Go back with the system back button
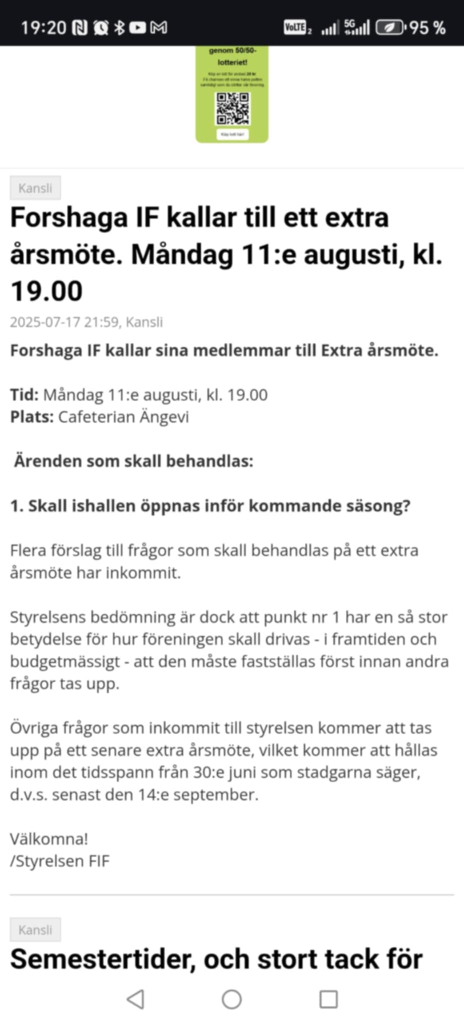Image resolution: width=464 pixels, height=1024 pixels. point(135,999)
